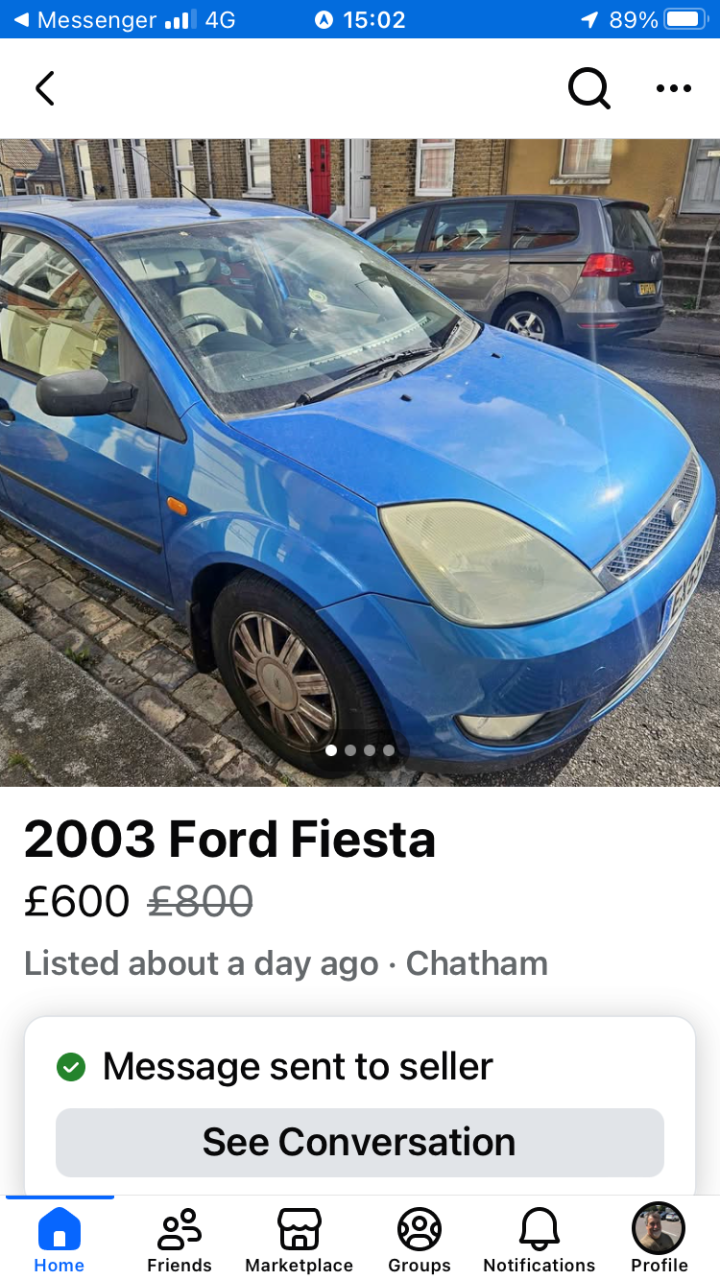720x1280 pixels.
Task: Open the Profile tab
Action: coord(659,1240)
